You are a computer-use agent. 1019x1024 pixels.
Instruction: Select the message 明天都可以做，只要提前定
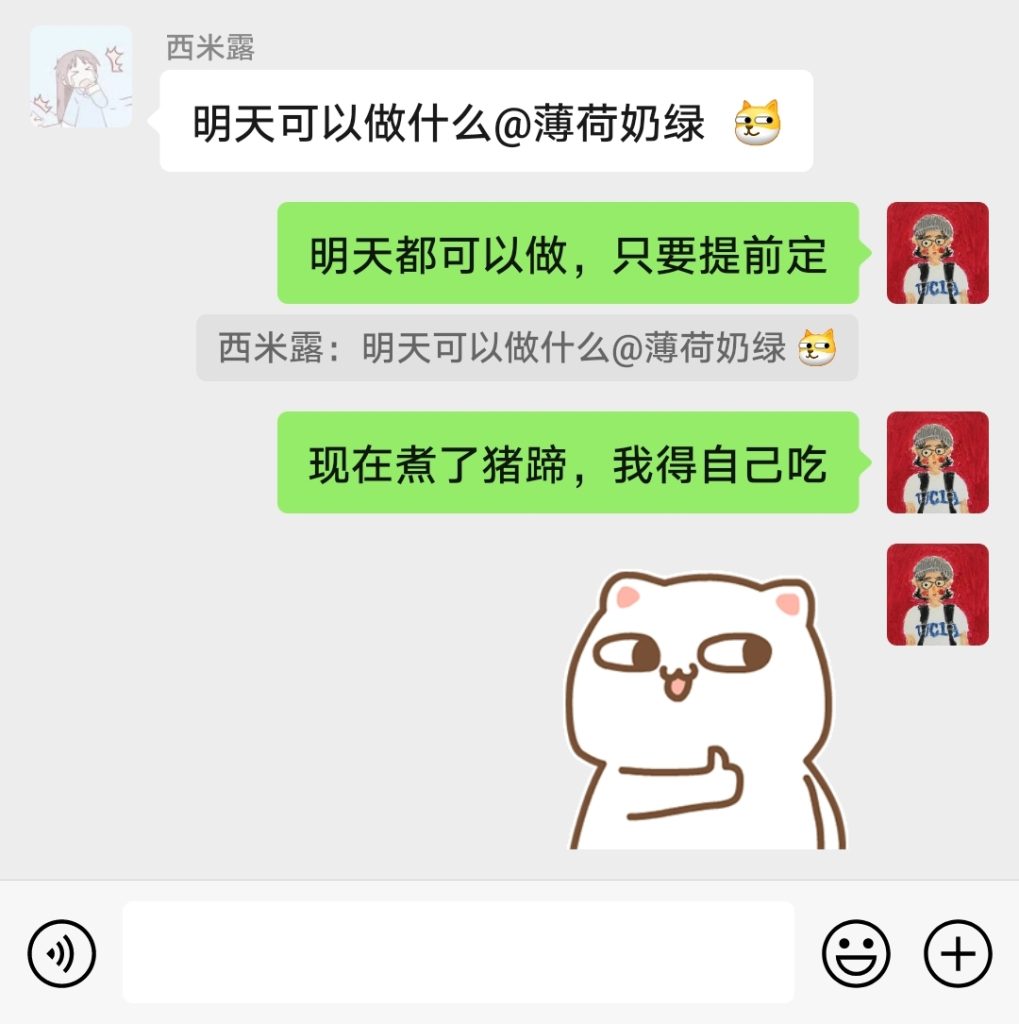click(572, 255)
